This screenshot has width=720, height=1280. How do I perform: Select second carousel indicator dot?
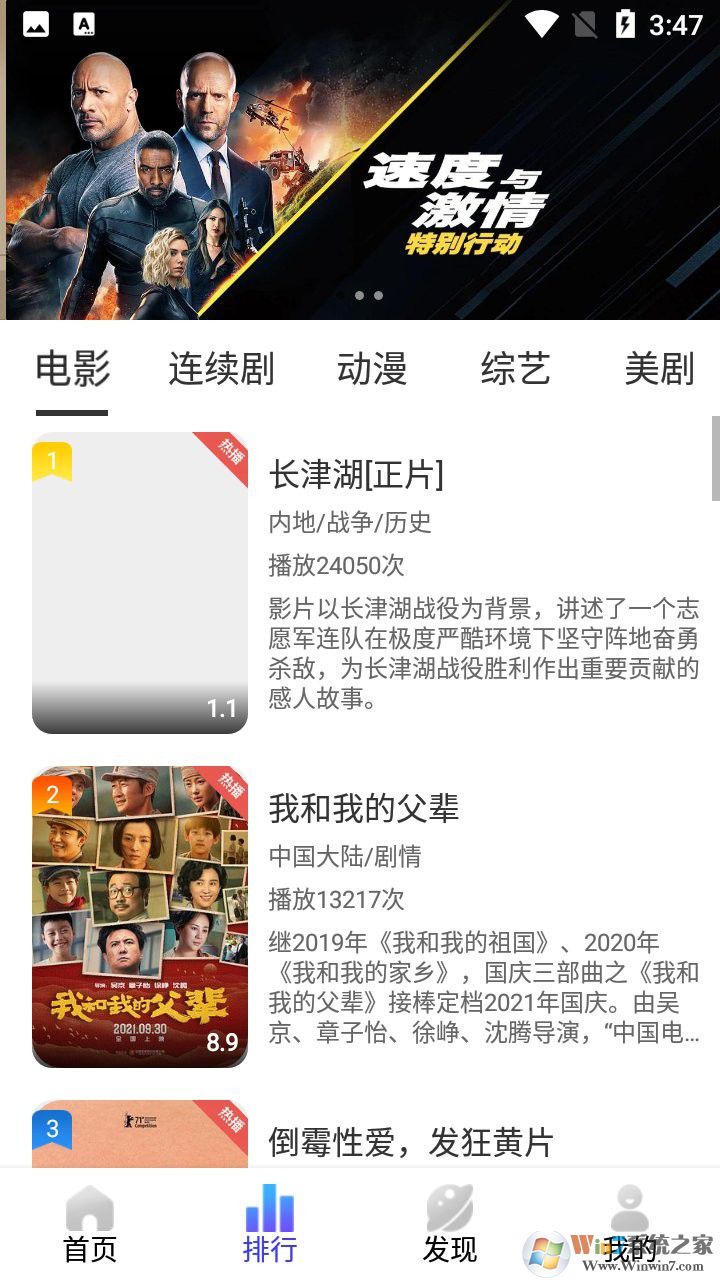(x=377, y=295)
